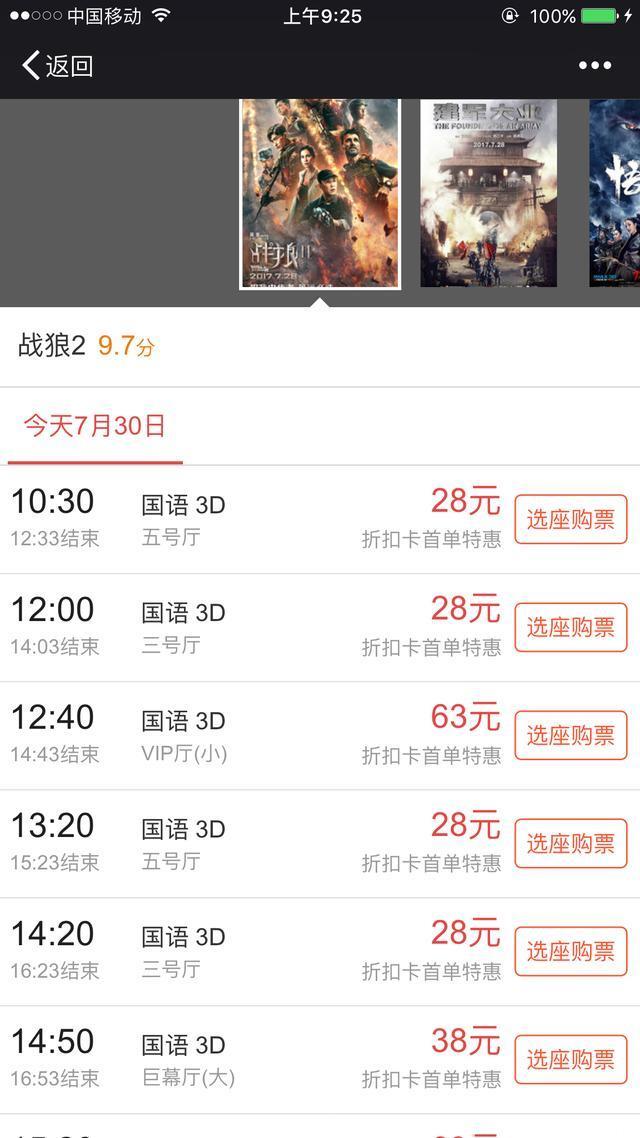The height and width of the screenshot is (1138, 640).
Task: Select the 战狼2 movie poster
Action: pyautogui.click(x=320, y=193)
